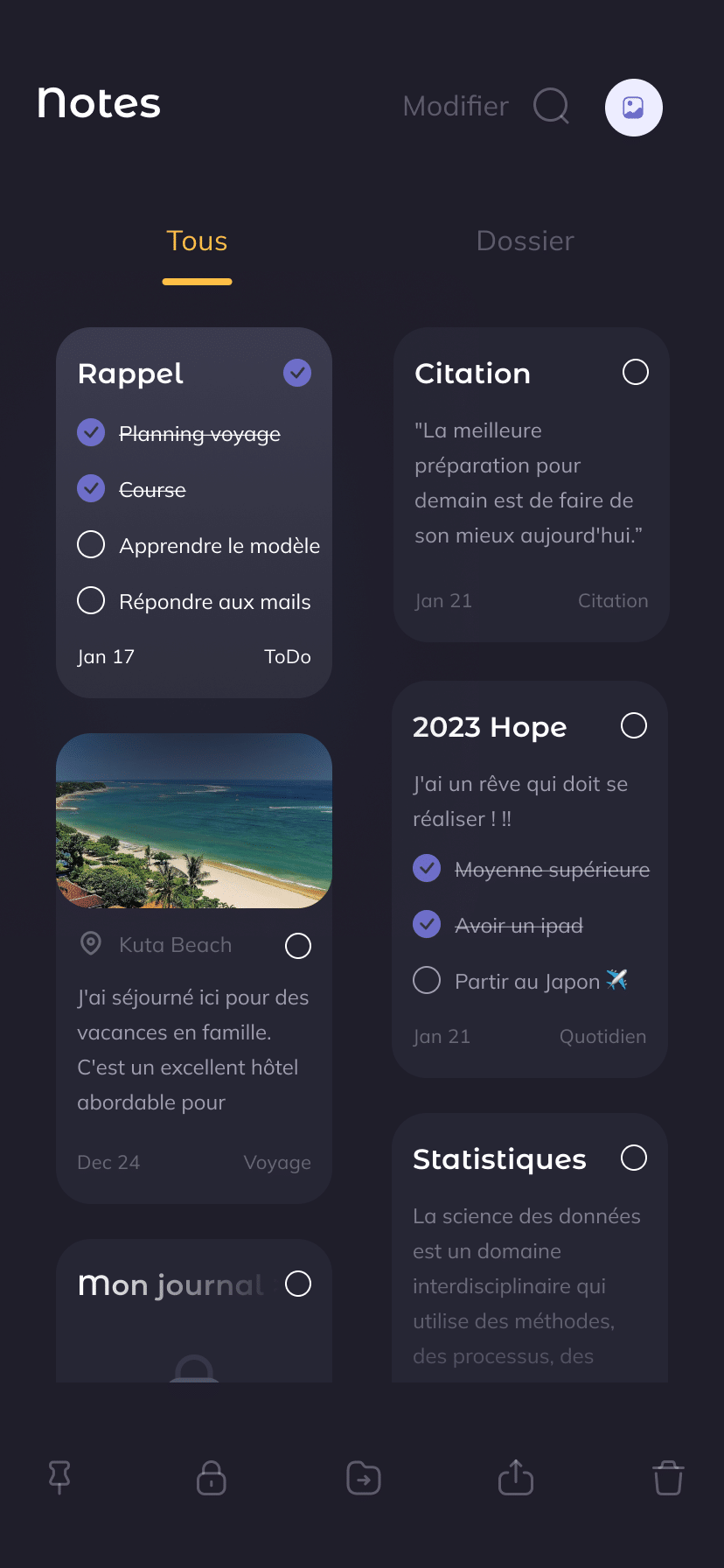Check Répondre aux mails item
This screenshot has height=1568, width=724.
tap(91, 600)
